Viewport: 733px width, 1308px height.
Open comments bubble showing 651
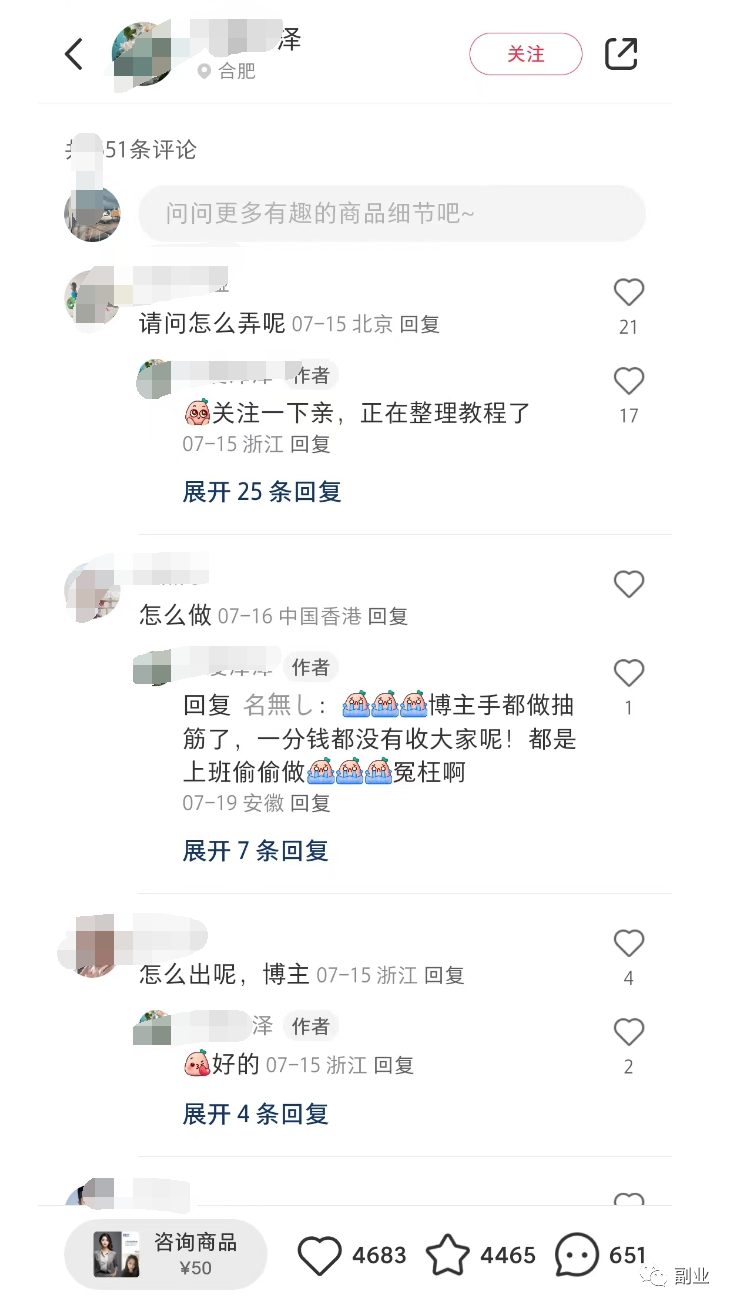(577, 1255)
